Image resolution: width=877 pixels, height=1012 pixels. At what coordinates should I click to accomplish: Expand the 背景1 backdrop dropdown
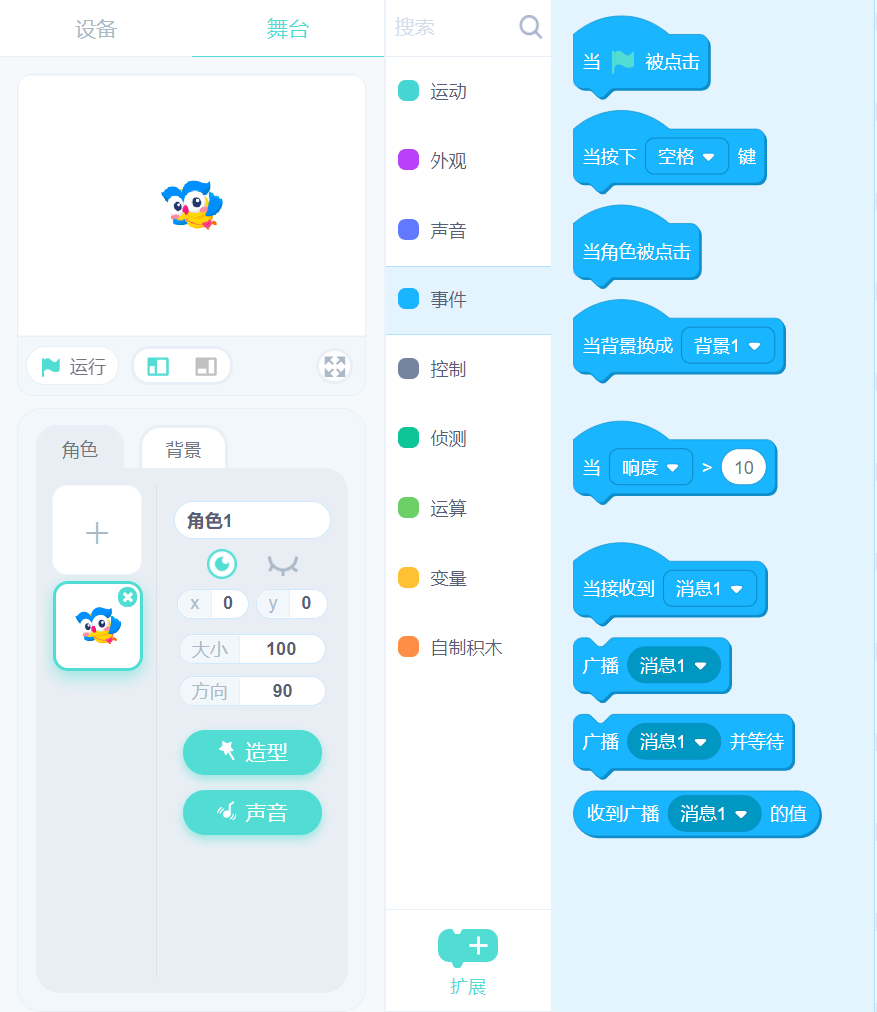tap(728, 346)
